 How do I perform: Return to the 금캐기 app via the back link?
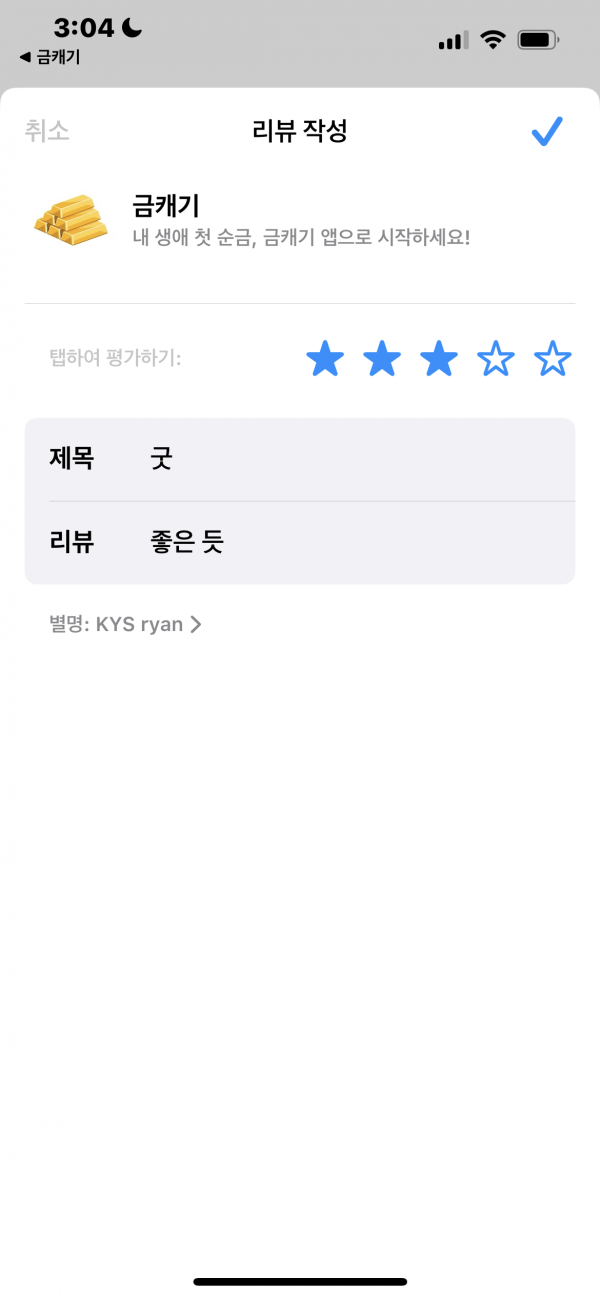click(x=49, y=57)
